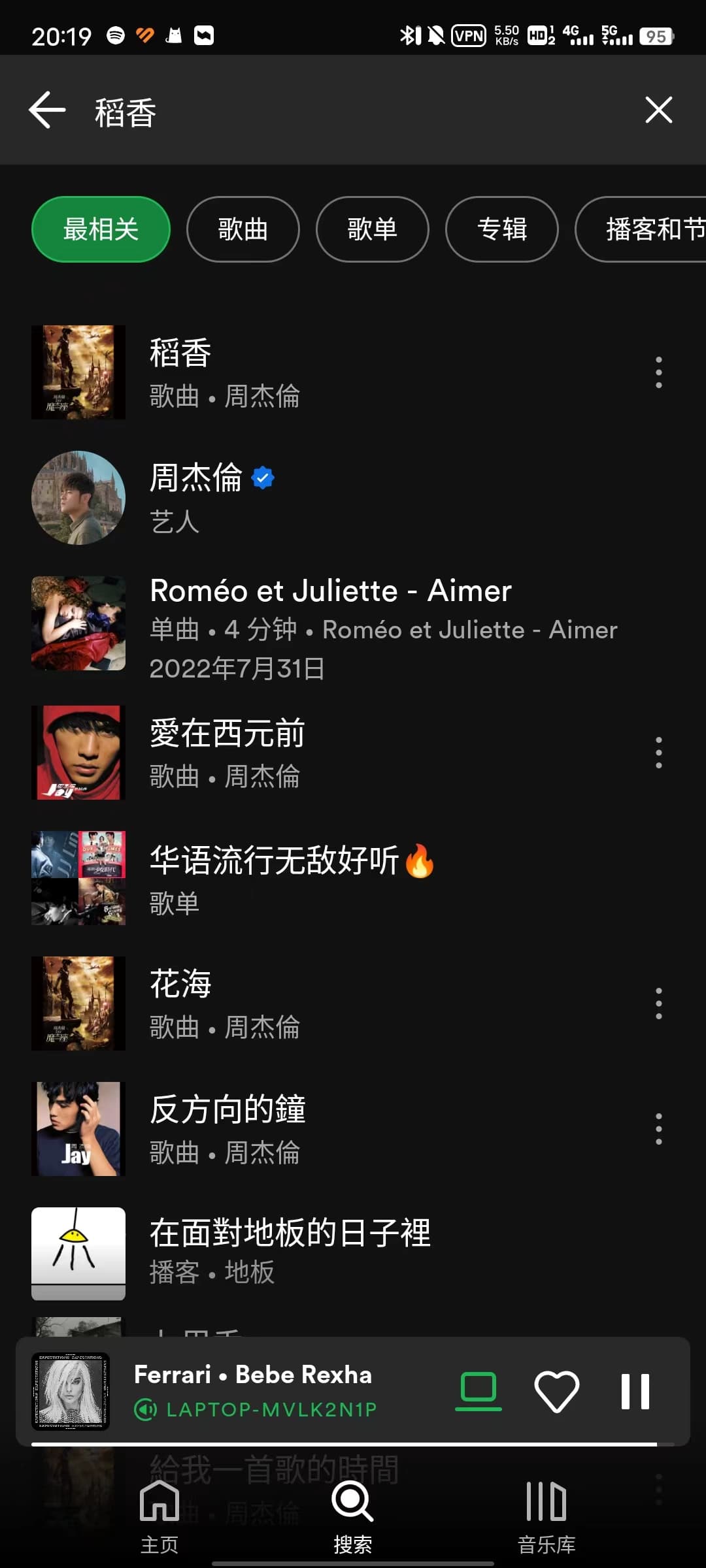Image resolution: width=706 pixels, height=1568 pixels.
Task: Open 周杰倫 artist page
Action: pyautogui.click(x=353, y=498)
